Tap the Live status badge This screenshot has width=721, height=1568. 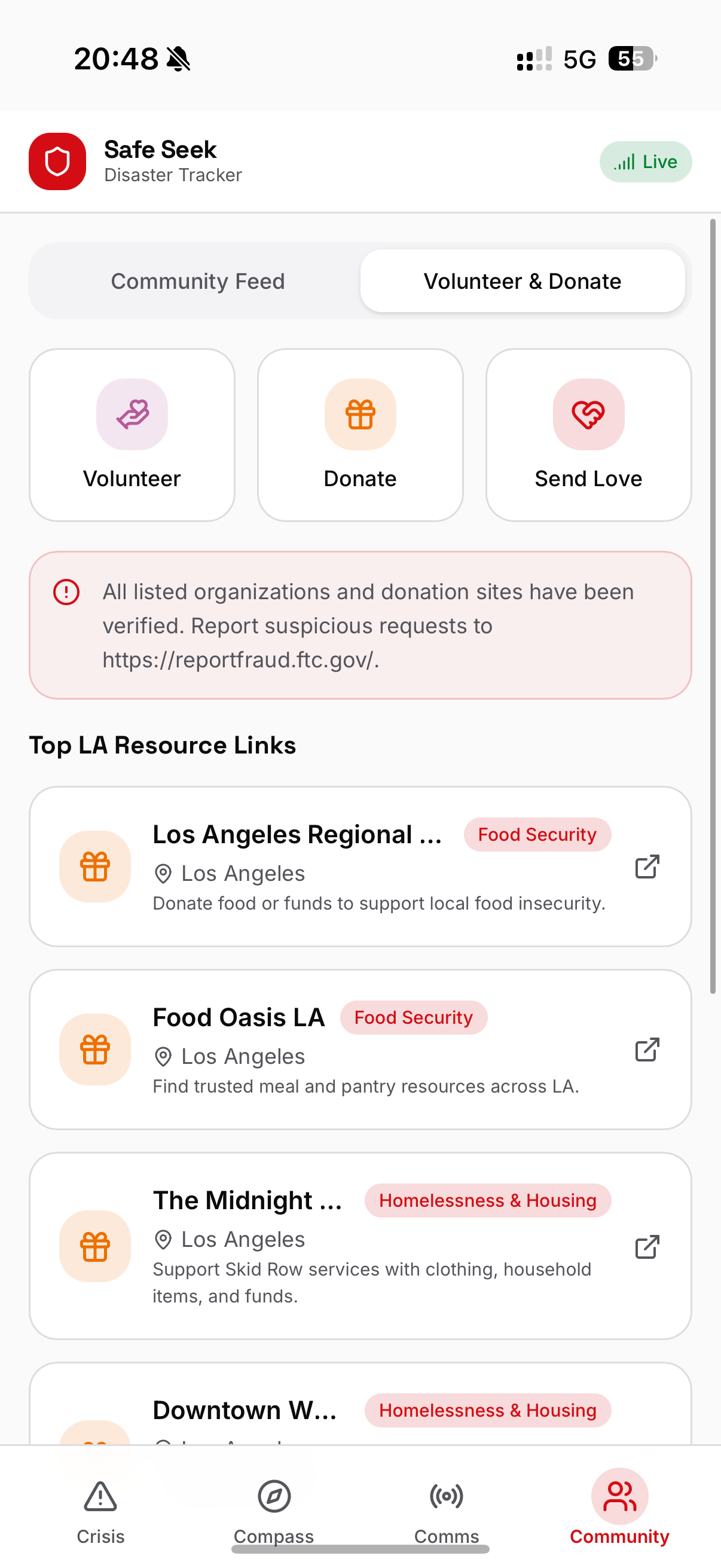(645, 162)
